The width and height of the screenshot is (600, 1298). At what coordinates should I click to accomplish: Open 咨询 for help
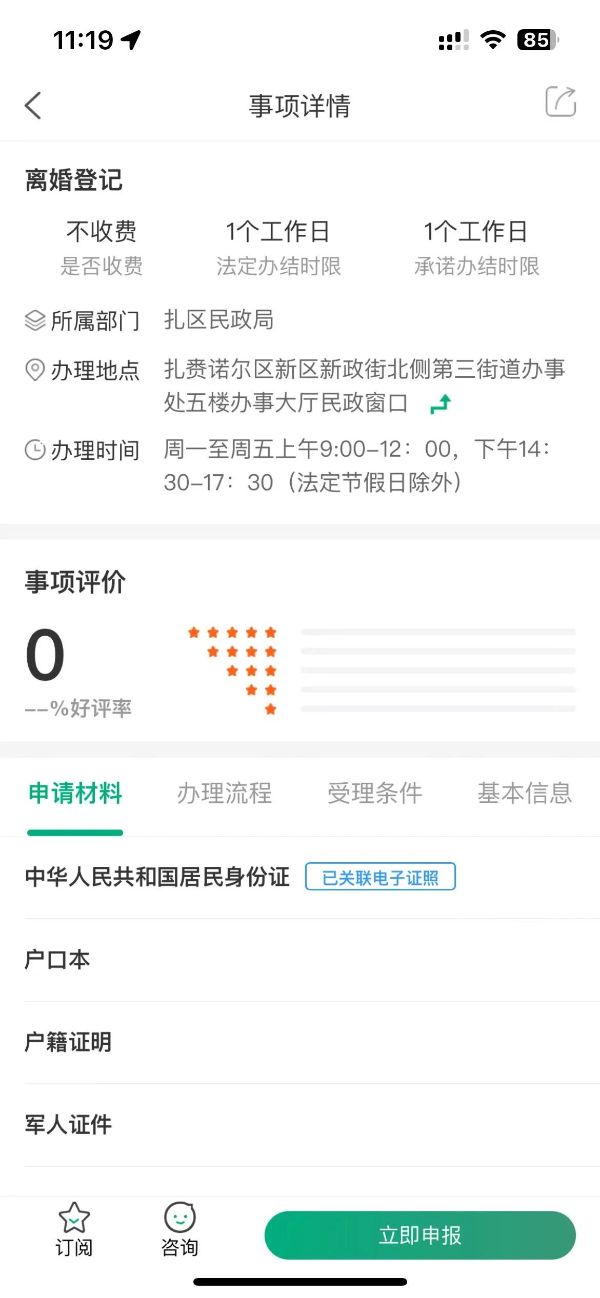[x=179, y=1229]
